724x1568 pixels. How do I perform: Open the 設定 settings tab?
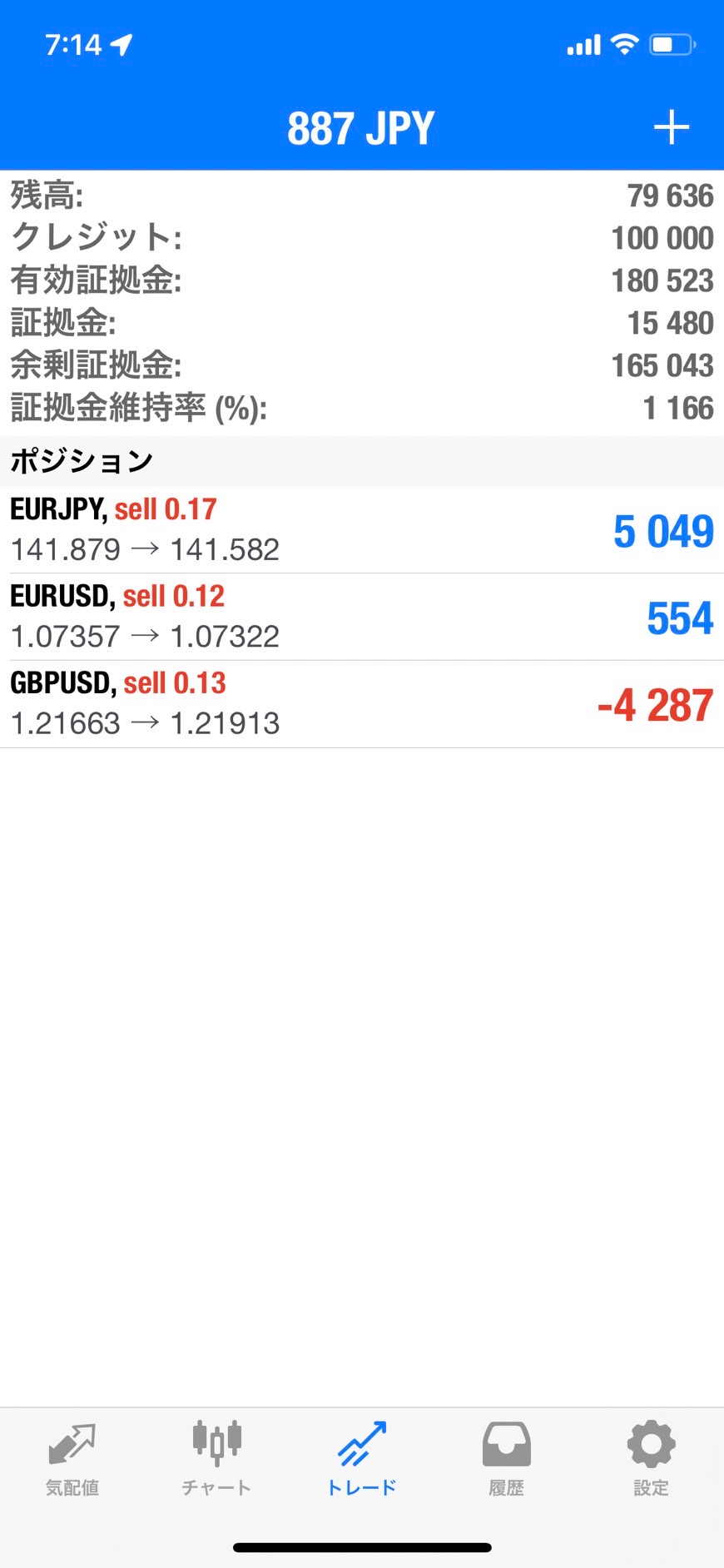651,1458
